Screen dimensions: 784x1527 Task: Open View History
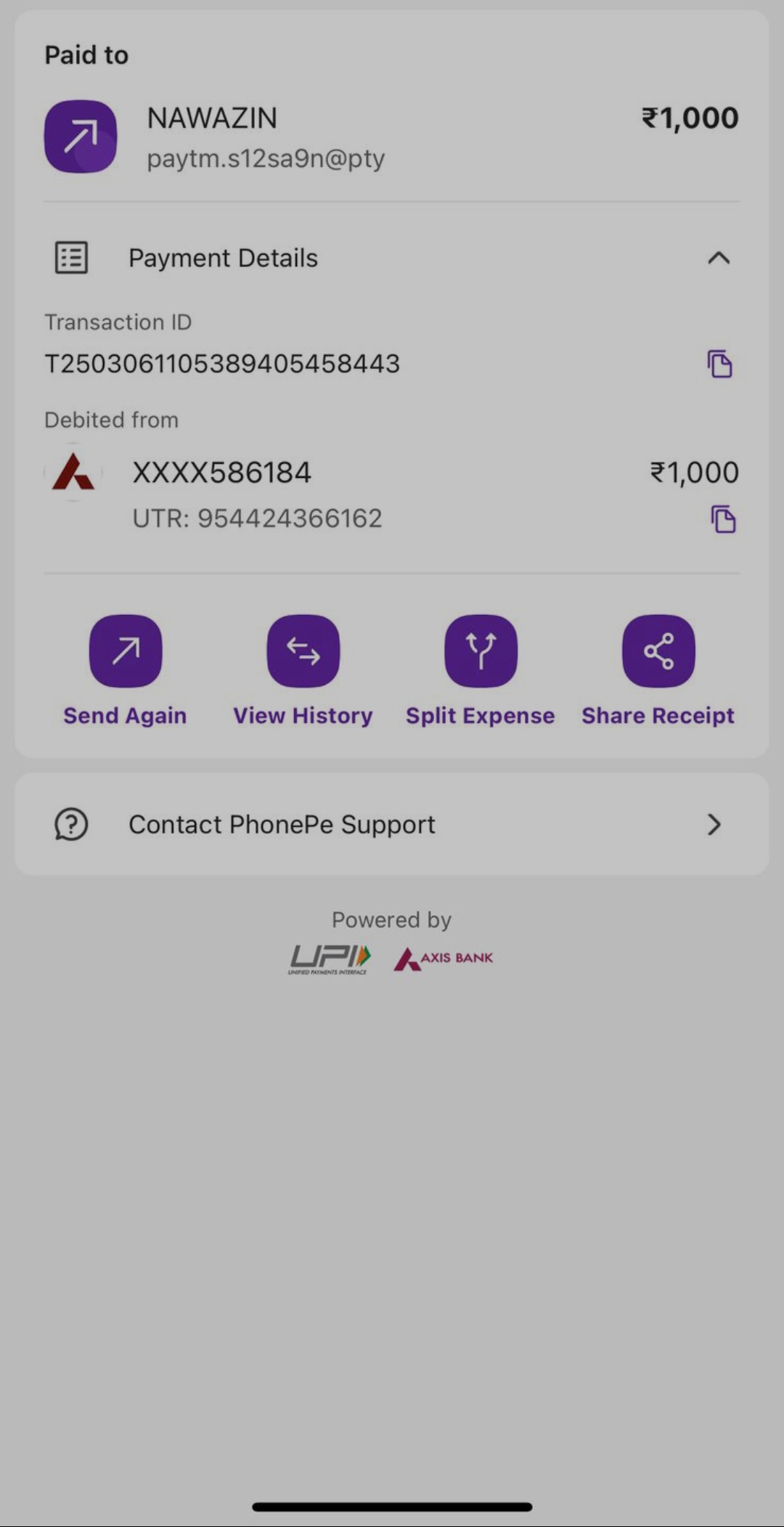pos(303,651)
